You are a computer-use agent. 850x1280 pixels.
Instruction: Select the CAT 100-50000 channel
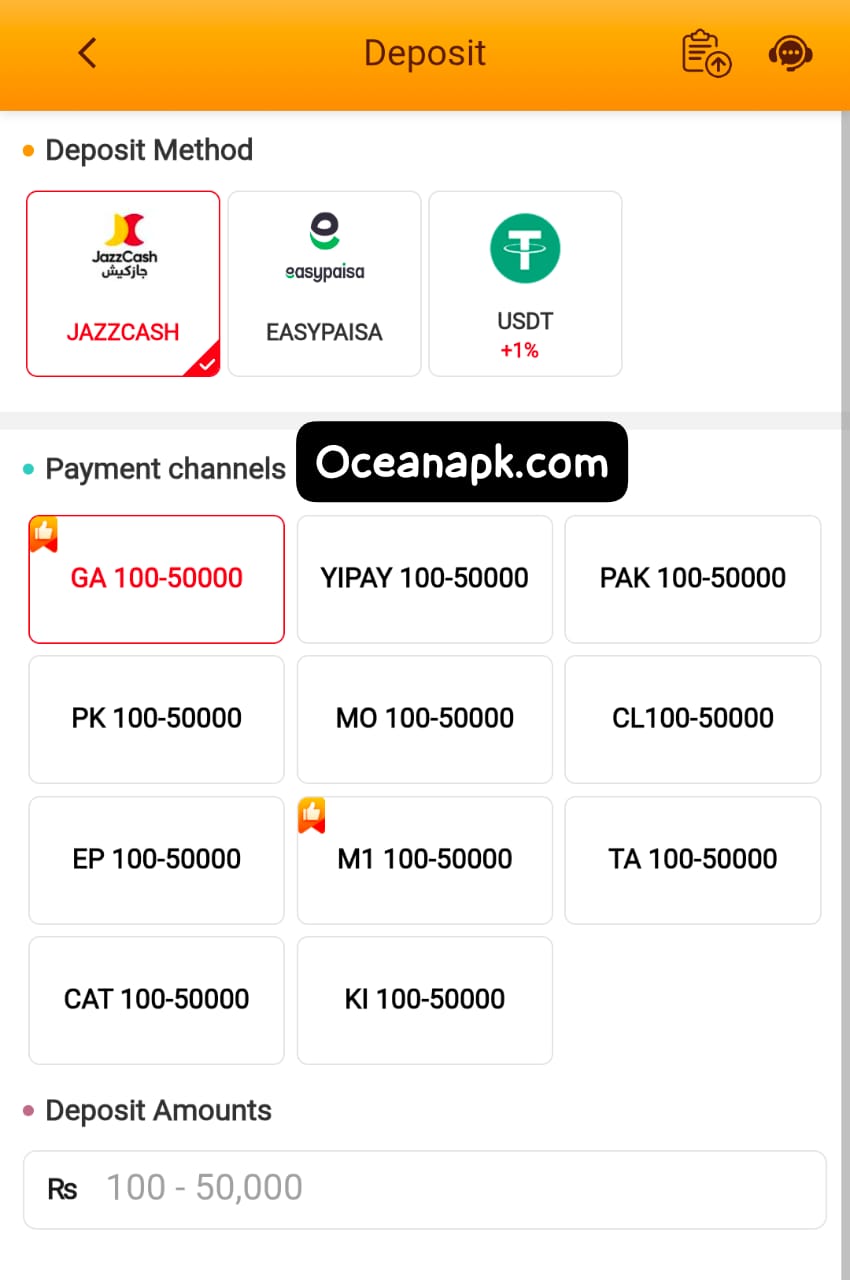click(x=156, y=1000)
